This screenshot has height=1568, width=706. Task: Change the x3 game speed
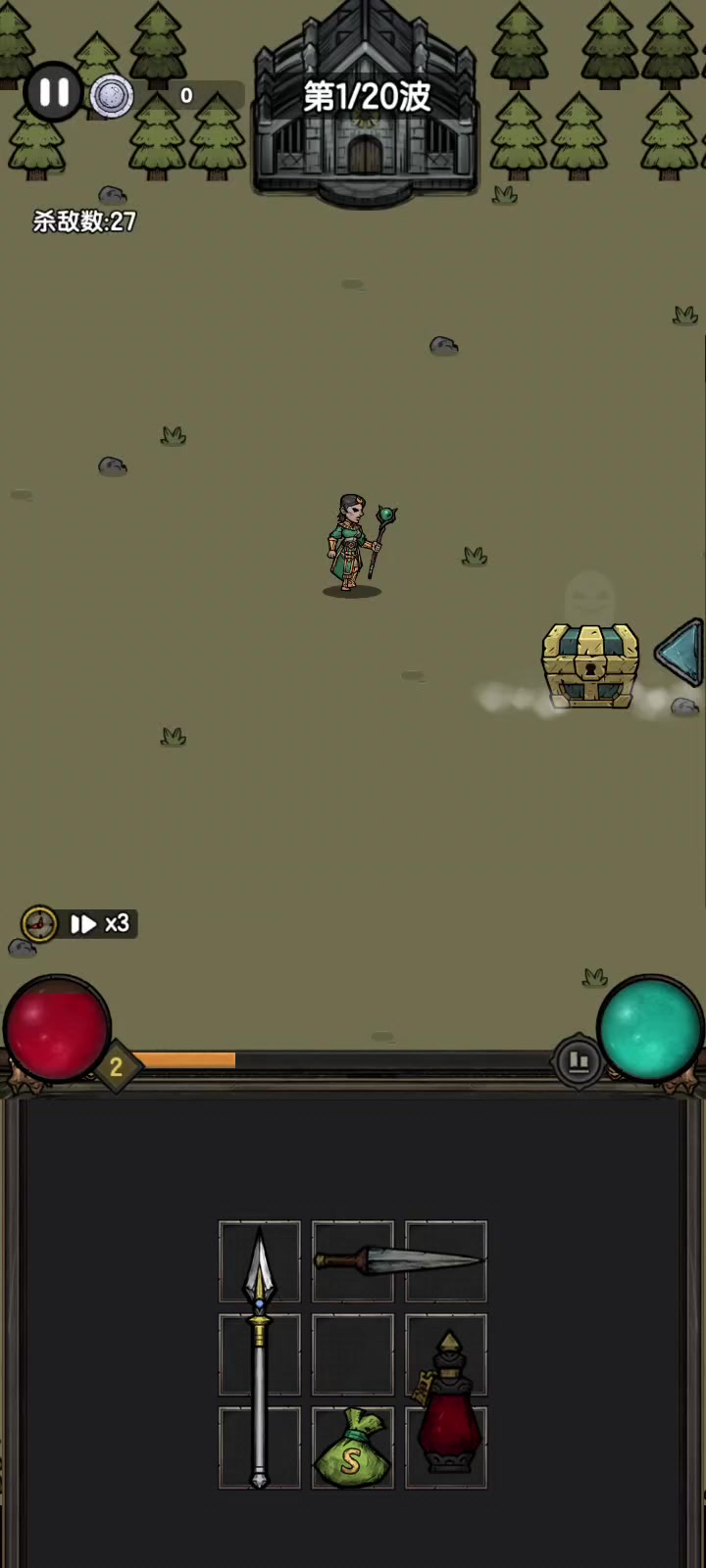[98, 923]
